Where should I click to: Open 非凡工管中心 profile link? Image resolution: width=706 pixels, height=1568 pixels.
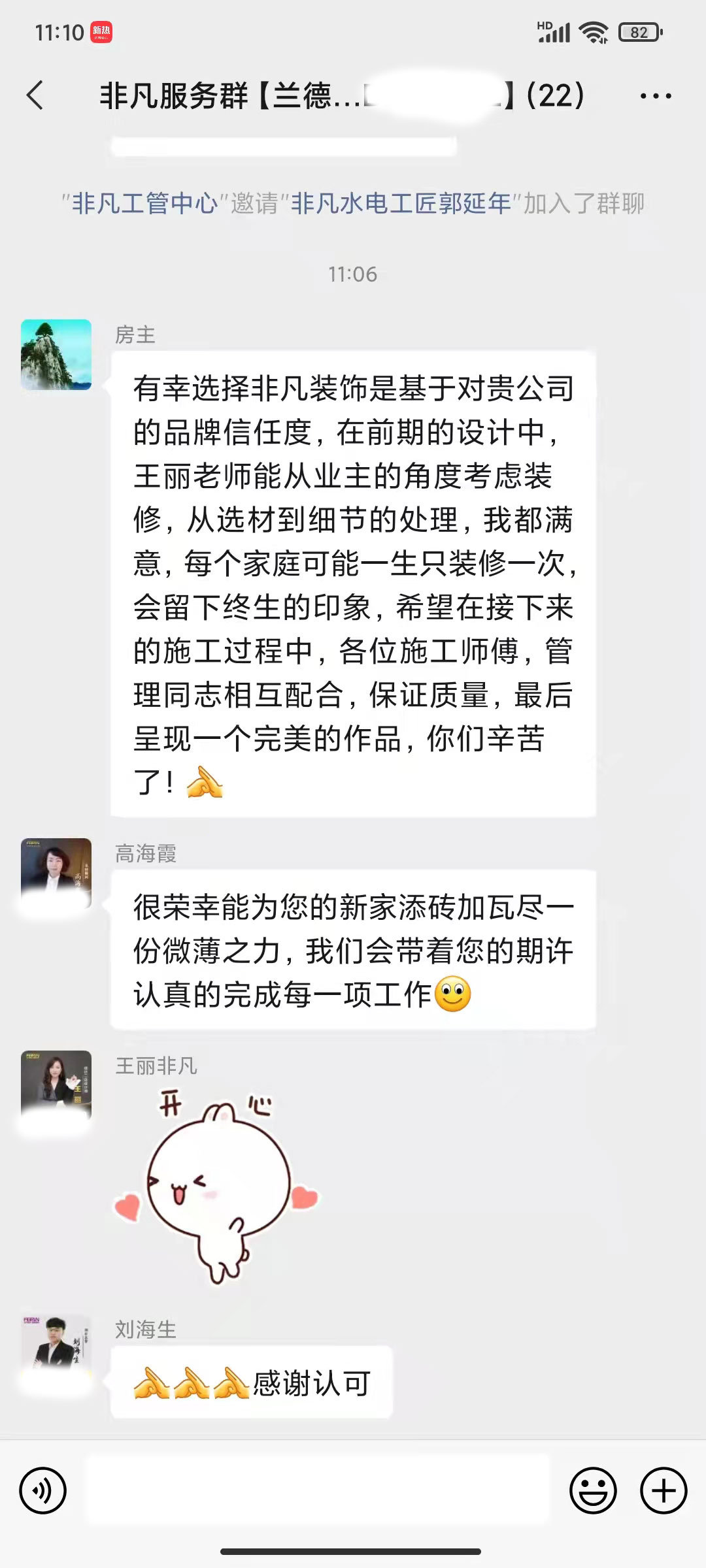[144, 204]
